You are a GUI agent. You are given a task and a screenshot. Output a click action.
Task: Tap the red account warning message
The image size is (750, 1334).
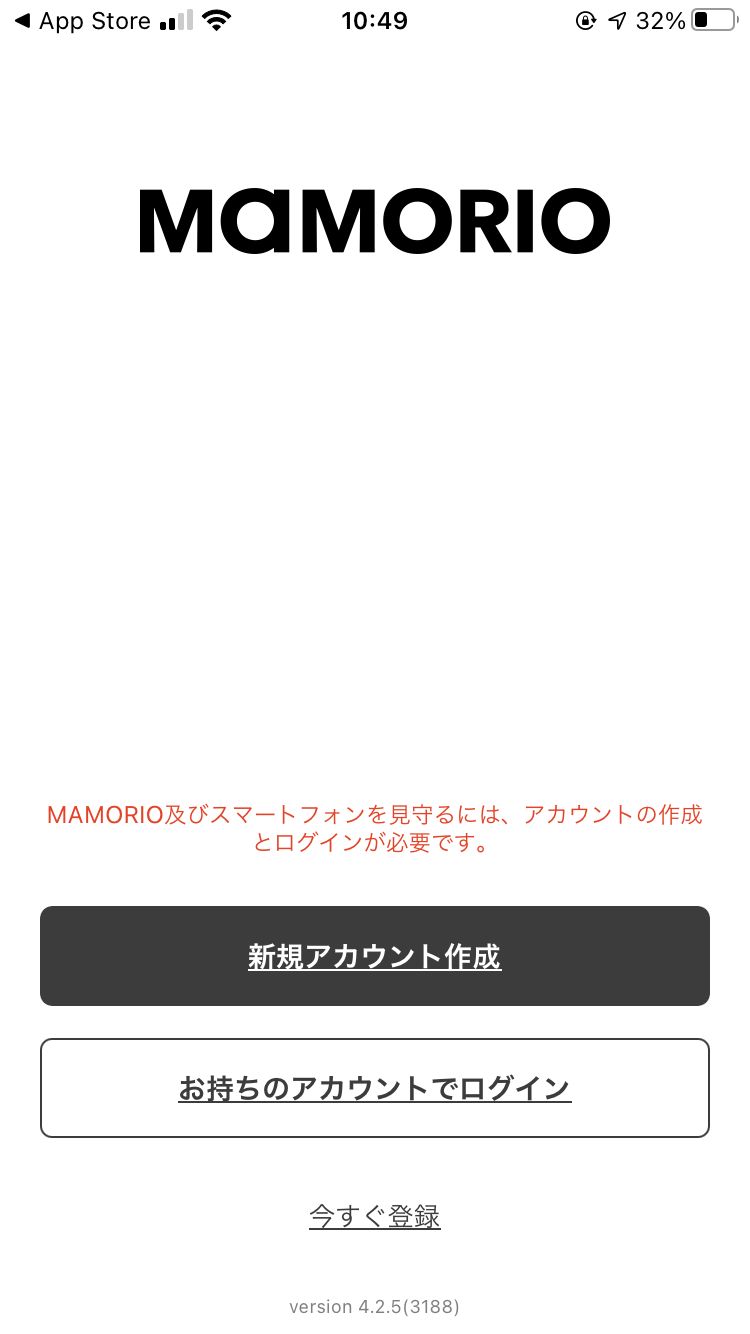(x=374, y=828)
